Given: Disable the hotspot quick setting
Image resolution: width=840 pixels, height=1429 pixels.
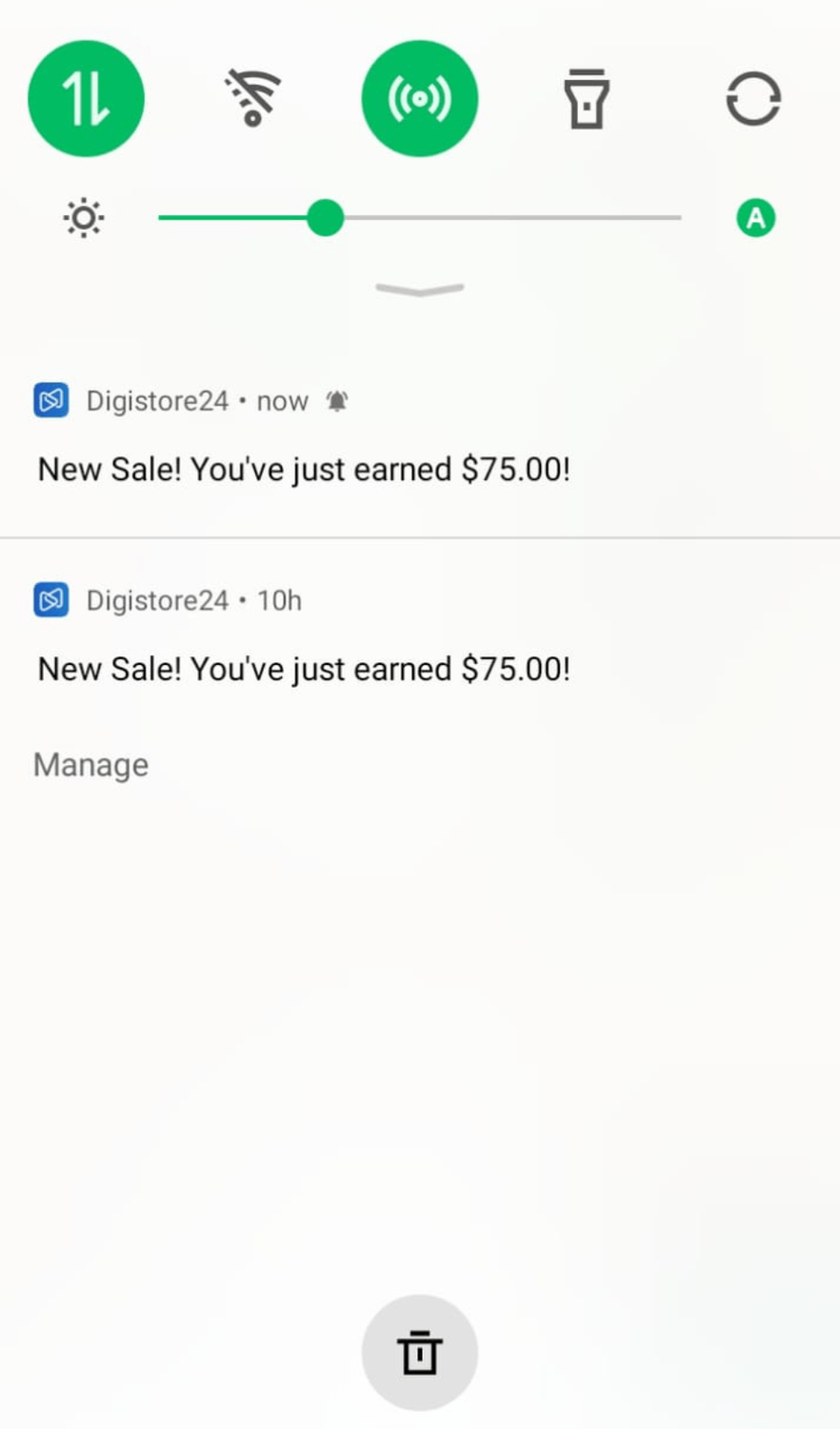Looking at the screenshot, I should (x=419, y=98).
